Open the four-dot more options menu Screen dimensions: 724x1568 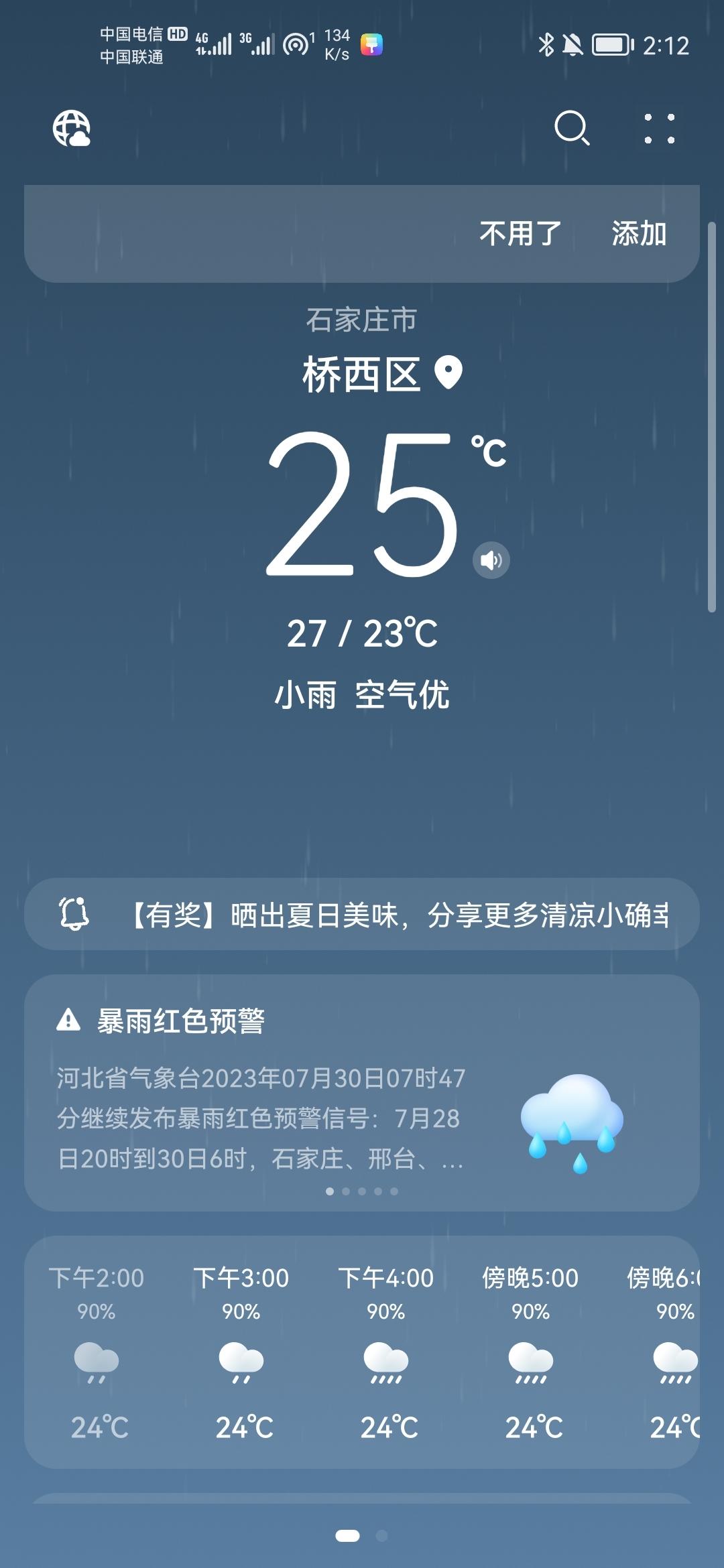(x=659, y=128)
